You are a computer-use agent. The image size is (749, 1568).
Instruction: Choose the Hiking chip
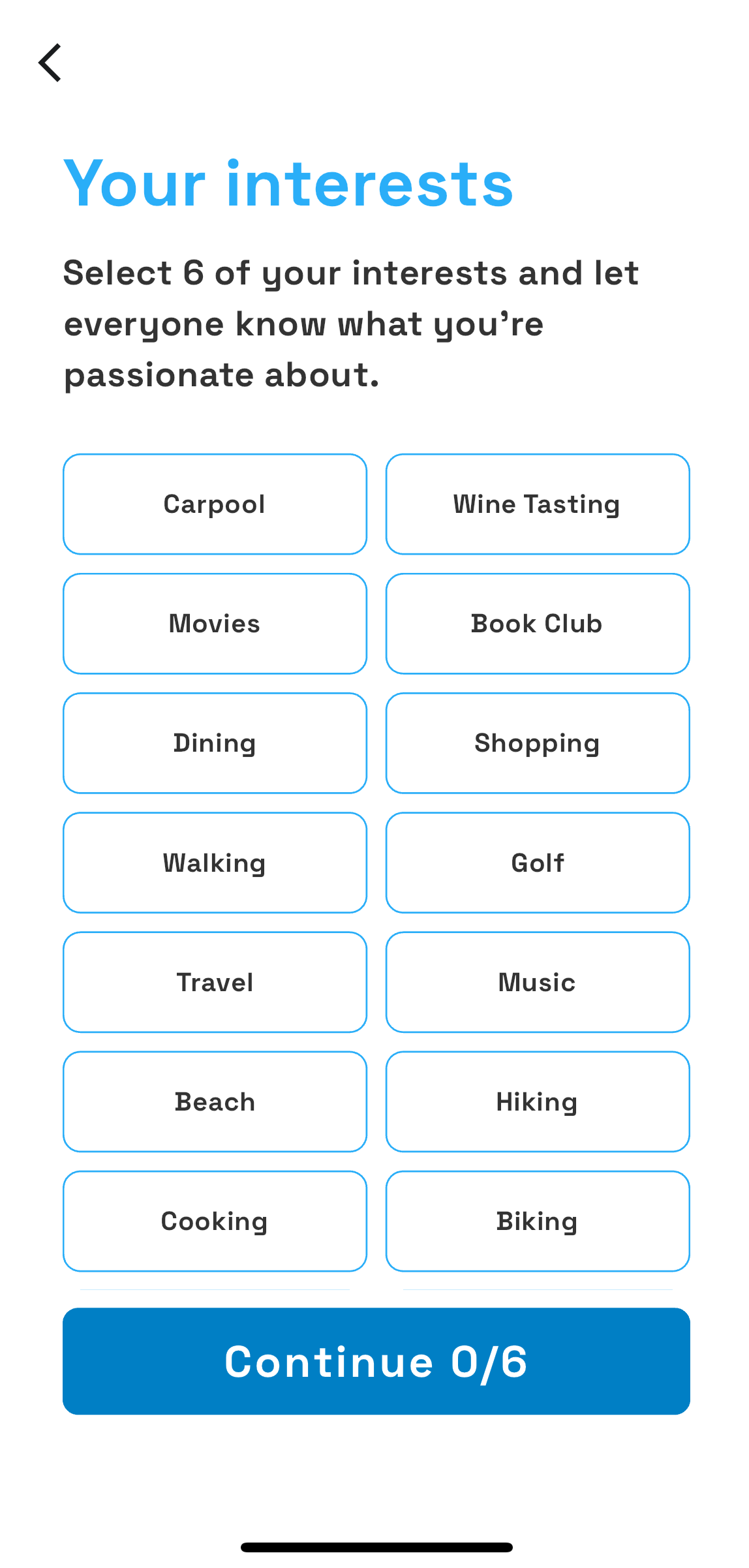[537, 1101]
